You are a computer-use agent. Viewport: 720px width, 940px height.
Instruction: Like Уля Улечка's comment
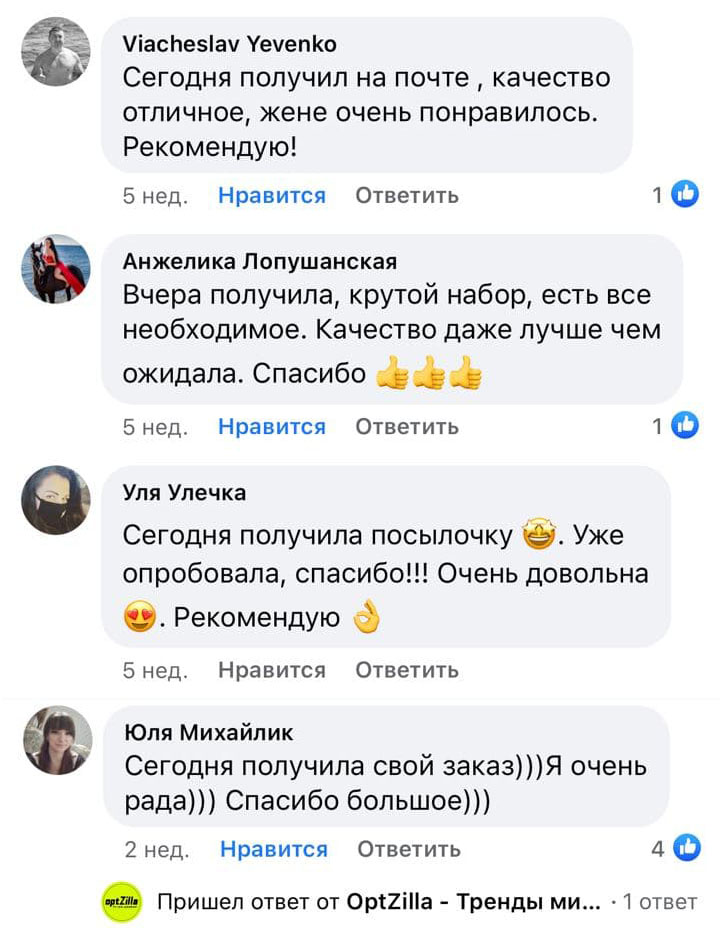click(x=272, y=670)
